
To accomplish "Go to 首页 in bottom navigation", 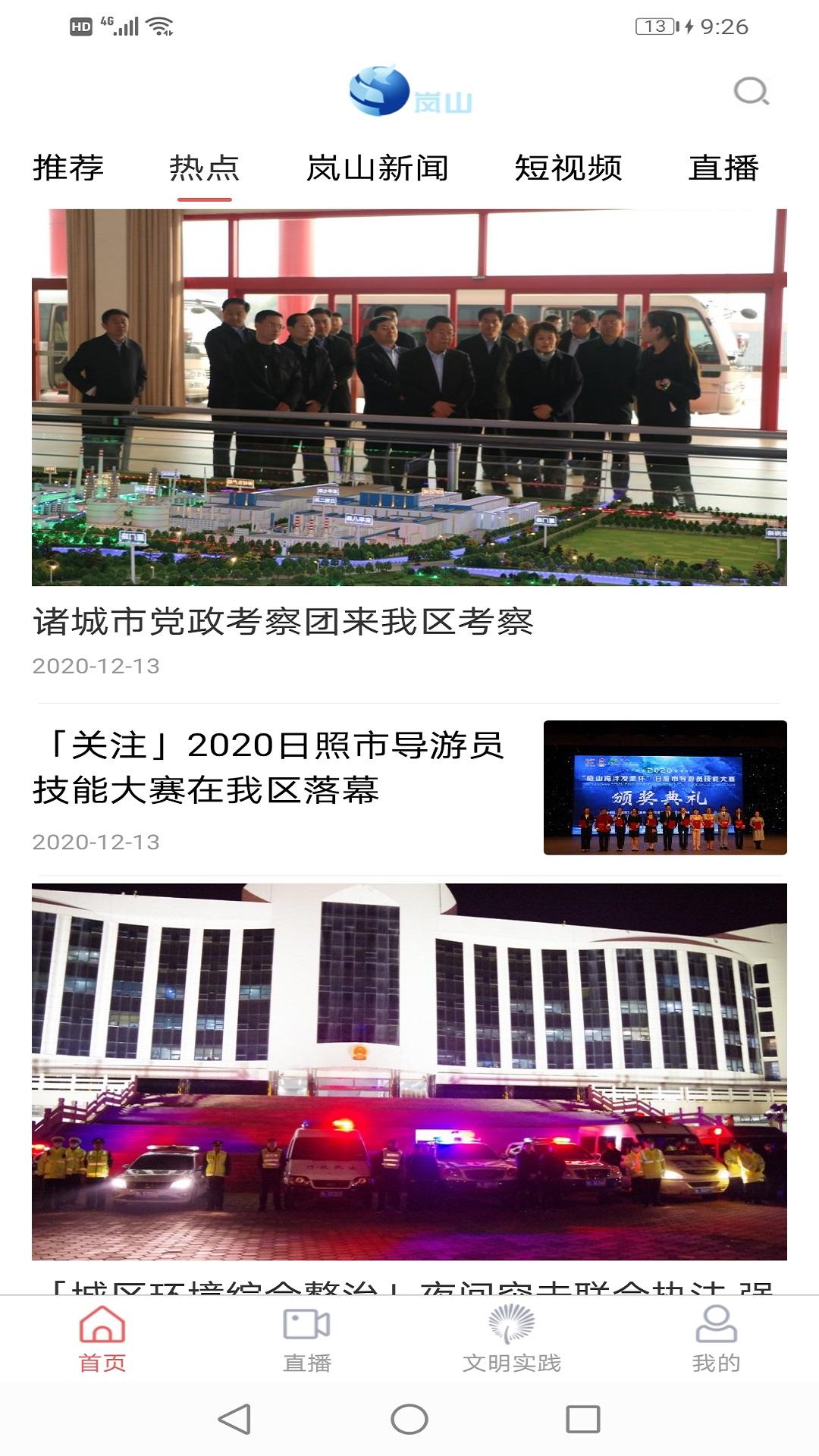I will (x=102, y=1340).
